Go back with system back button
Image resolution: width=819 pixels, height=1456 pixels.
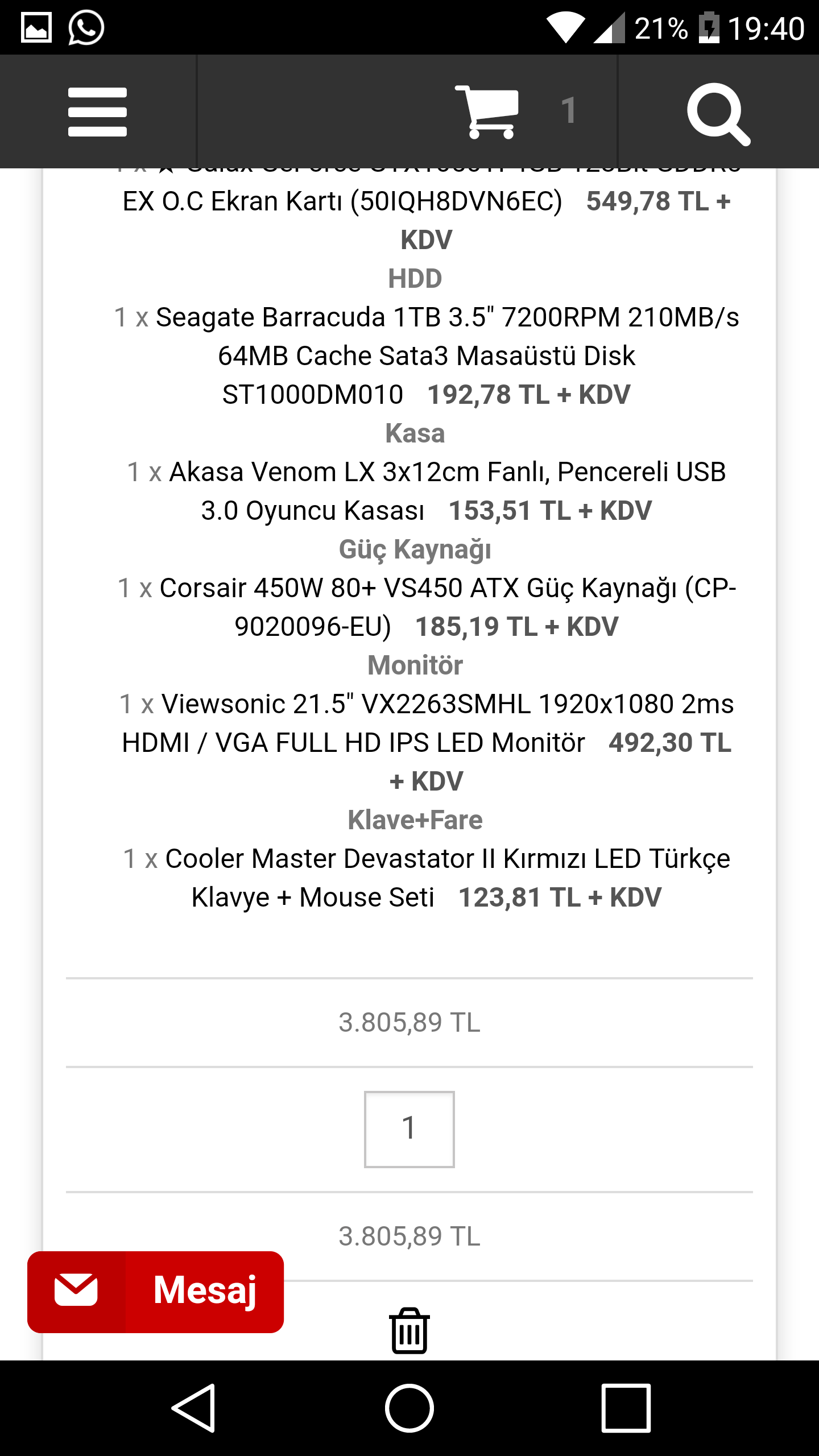(x=193, y=1408)
